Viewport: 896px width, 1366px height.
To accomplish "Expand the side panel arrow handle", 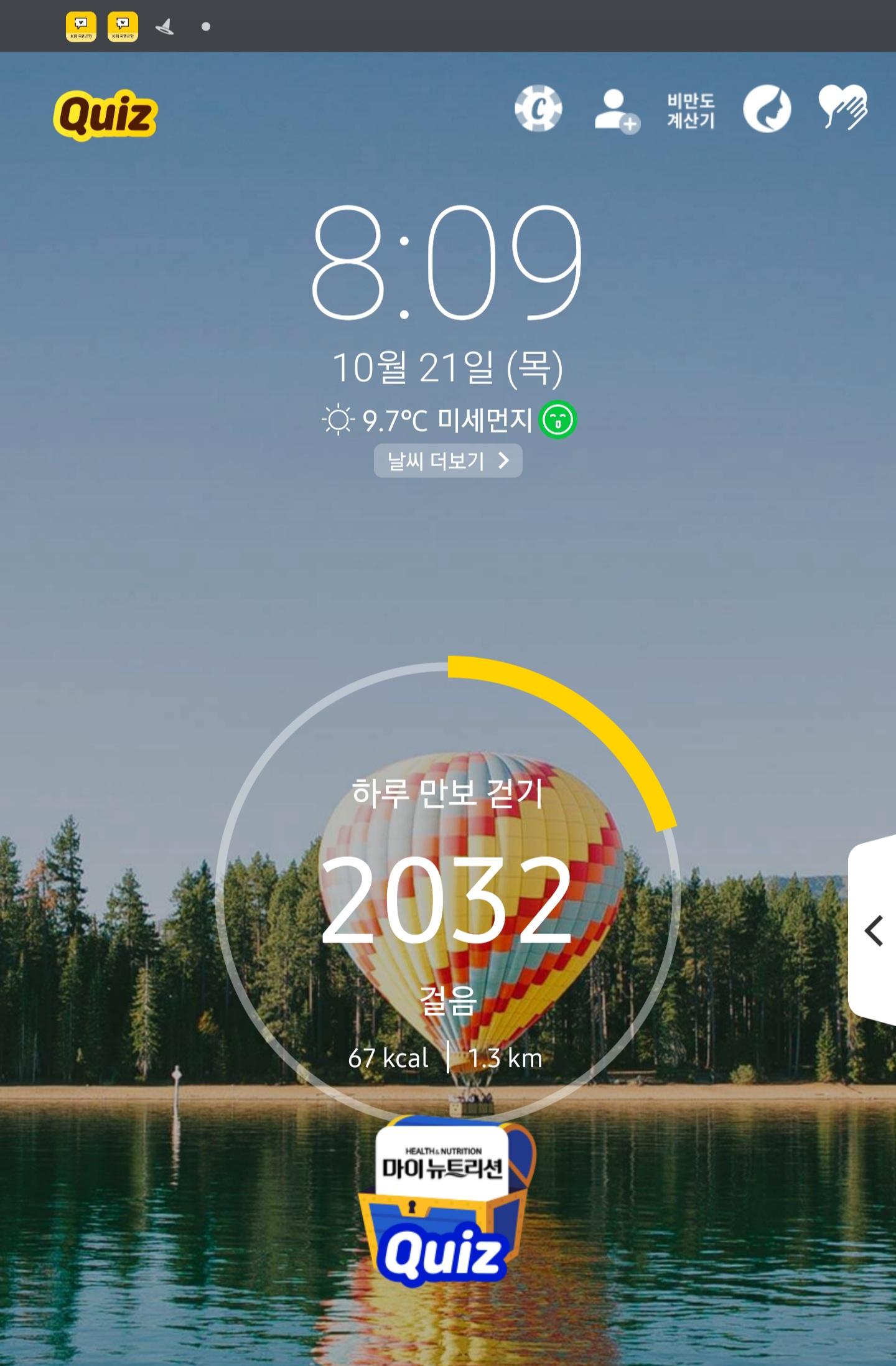I will (874, 931).
